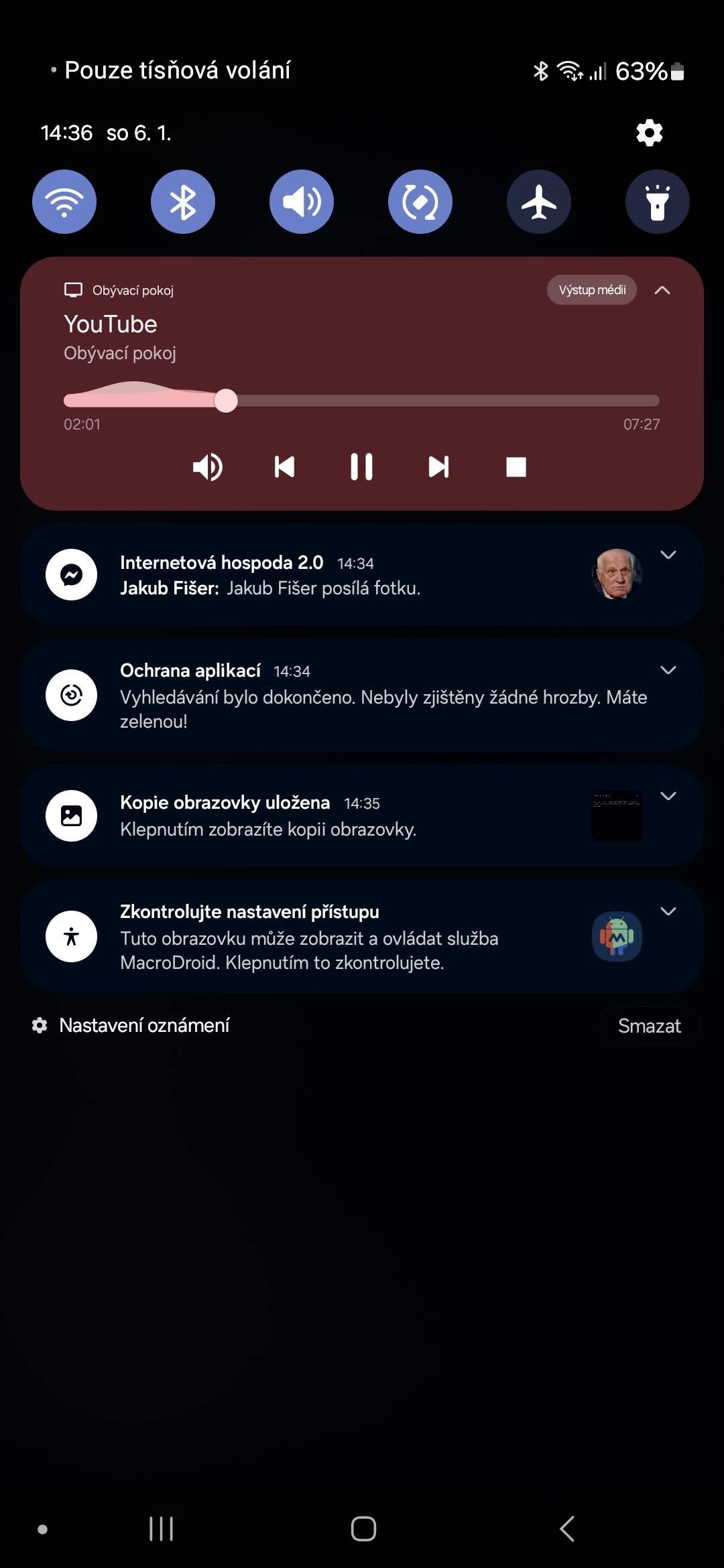Pause the YouTube playback
The image size is (724, 1568).
click(362, 467)
